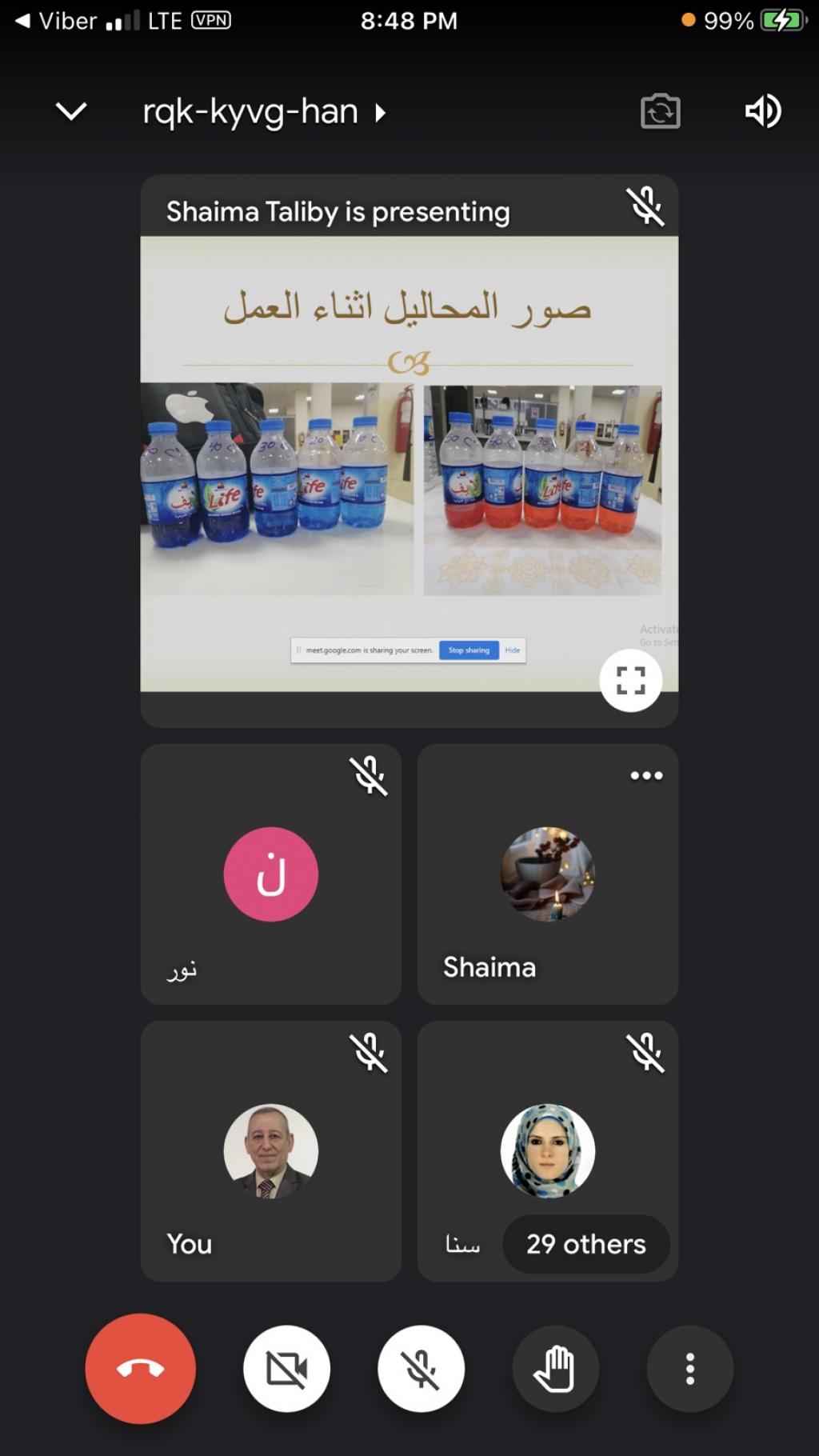This screenshot has width=819, height=1456.
Task: Open more call options
Action: [x=689, y=1368]
